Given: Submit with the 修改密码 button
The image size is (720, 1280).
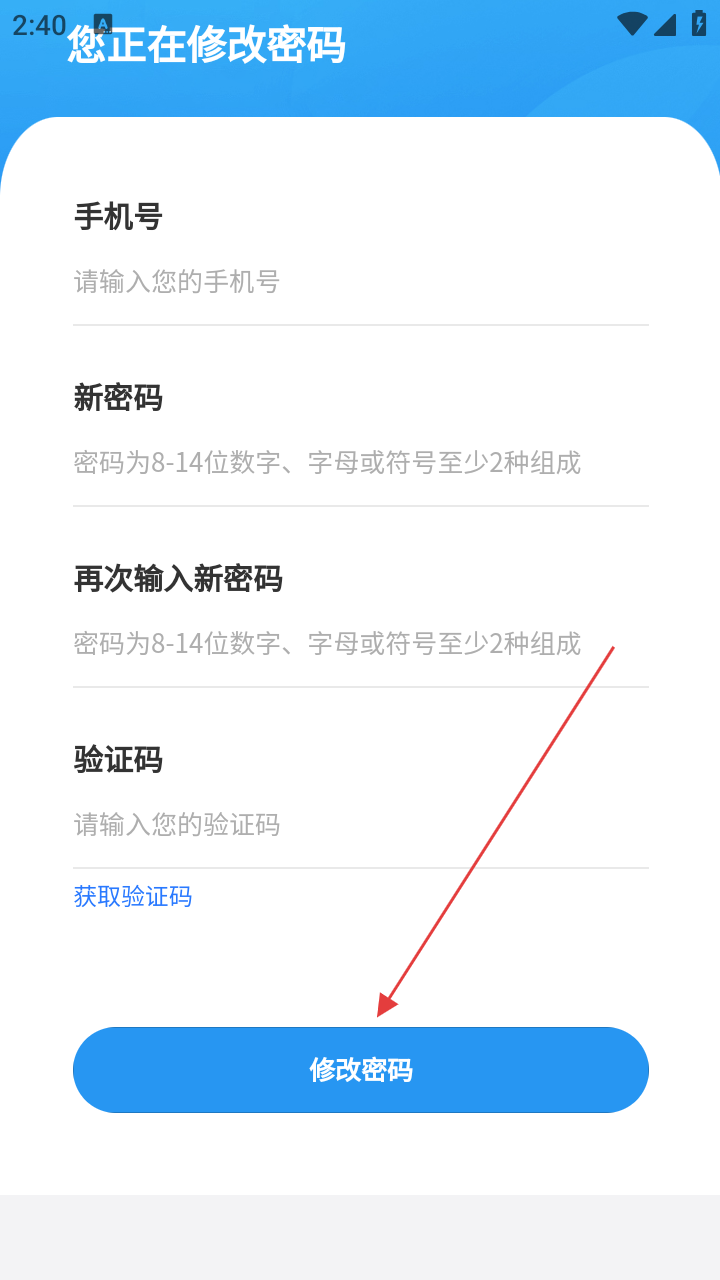Looking at the screenshot, I should pos(360,1070).
